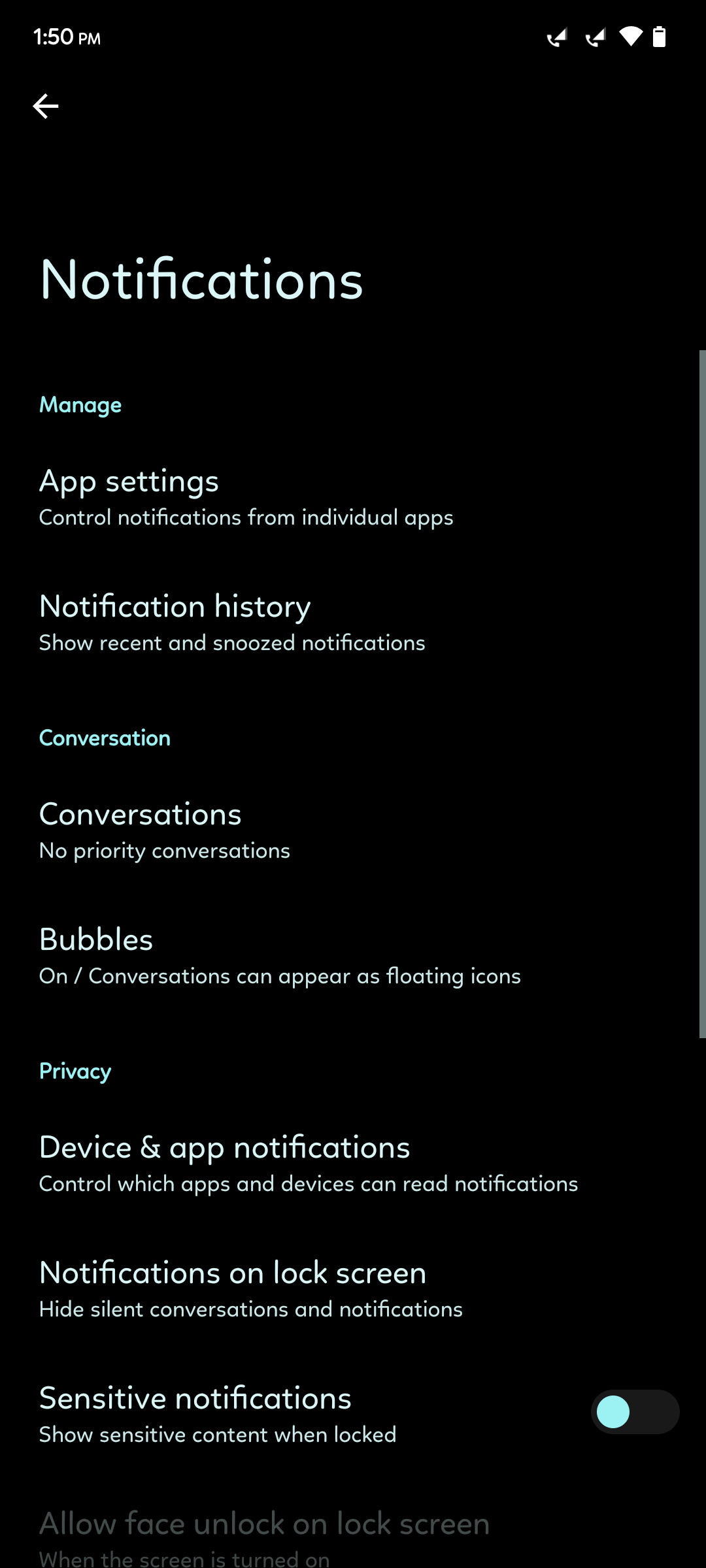706x1568 pixels.
Task: Open App settings
Action: (246, 497)
